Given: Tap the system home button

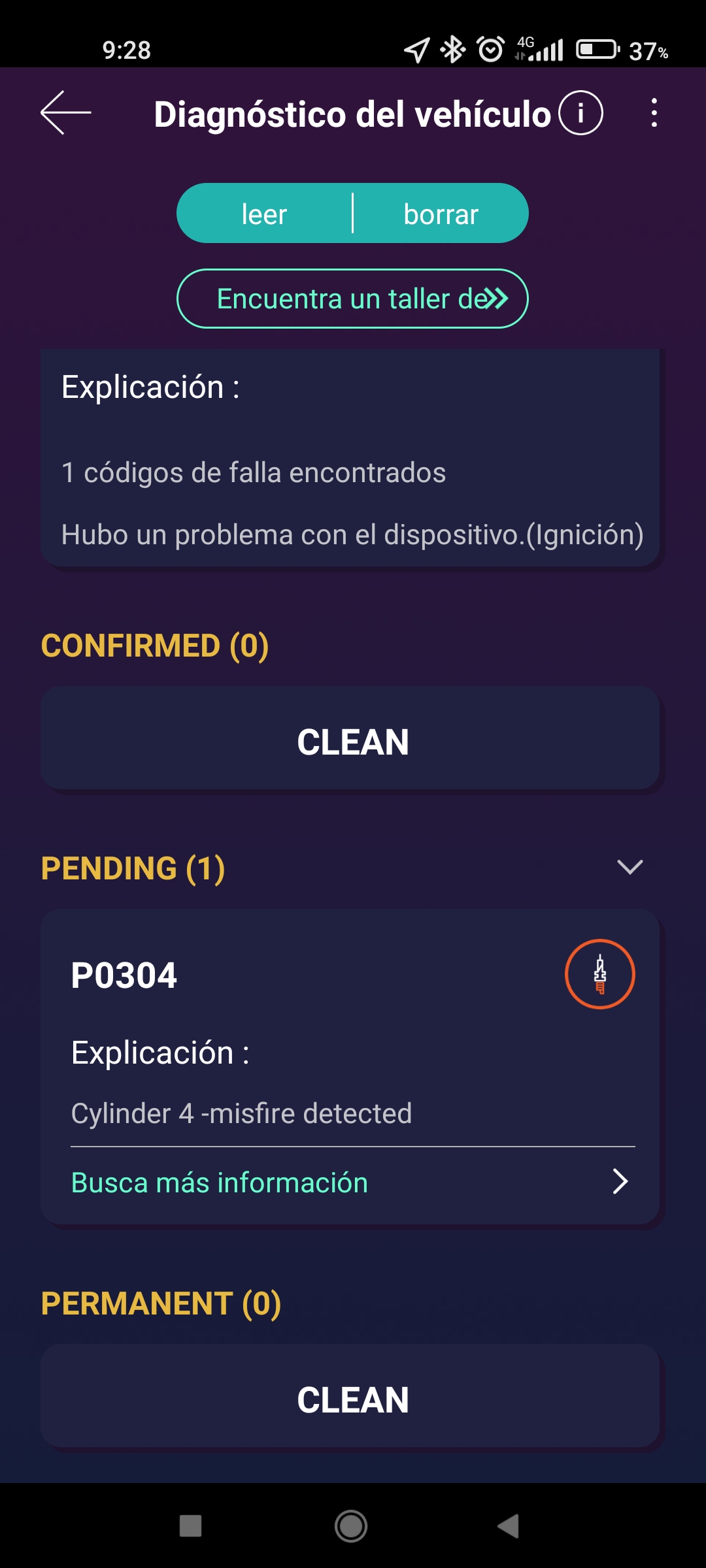Looking at the screenshot, I should point(351,1526).
